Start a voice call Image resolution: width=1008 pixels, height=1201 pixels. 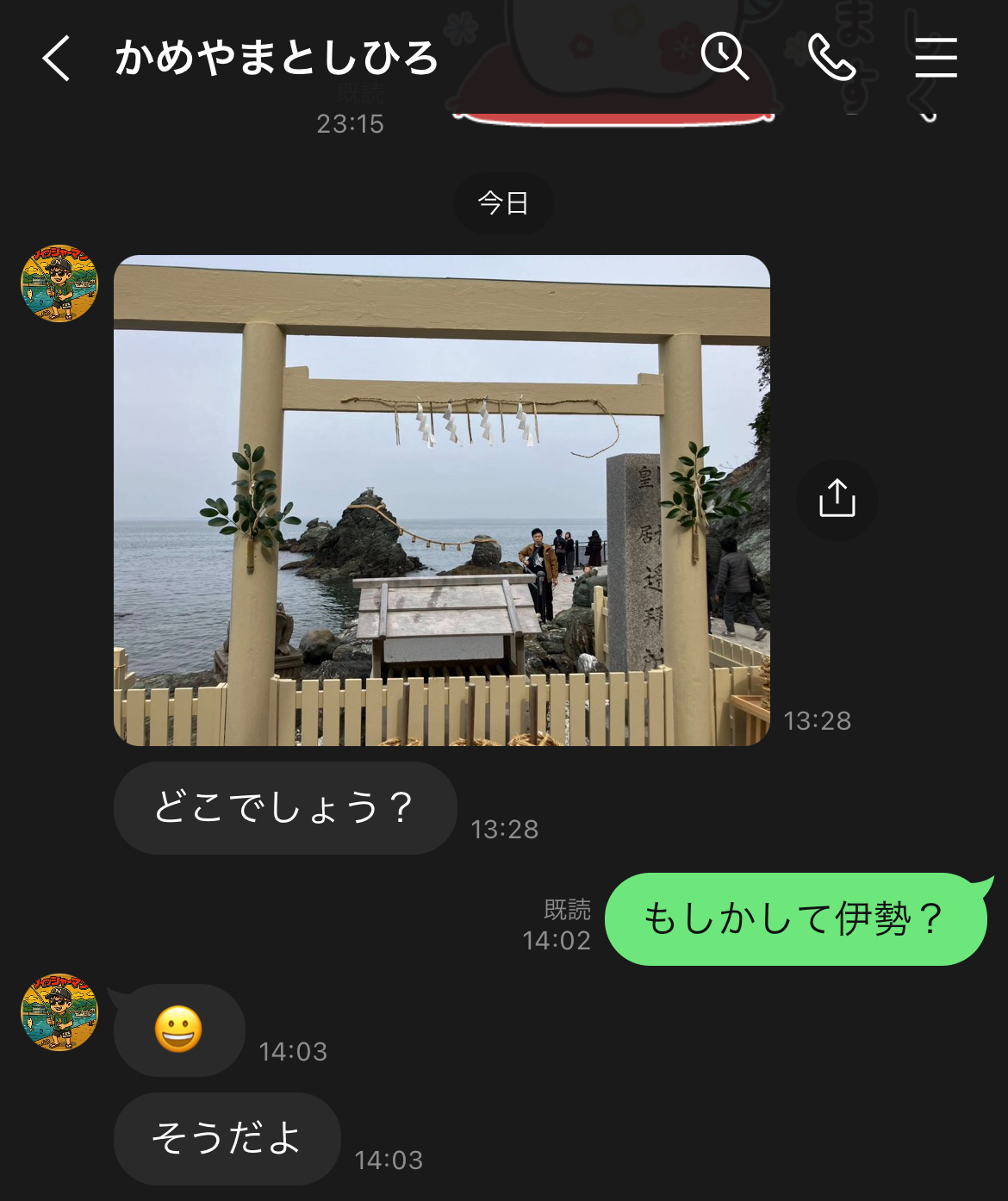[831, 57]
